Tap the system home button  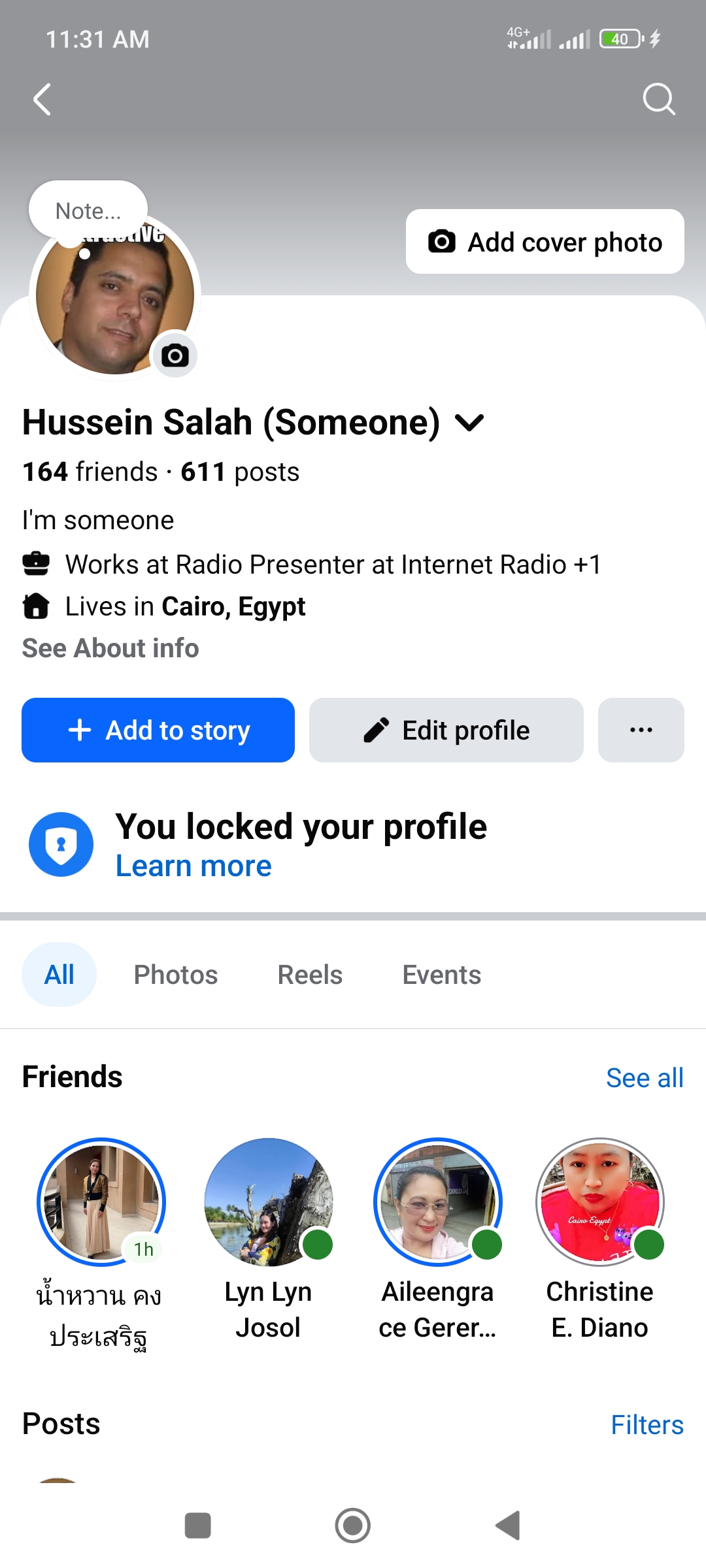pos(353,1526)
